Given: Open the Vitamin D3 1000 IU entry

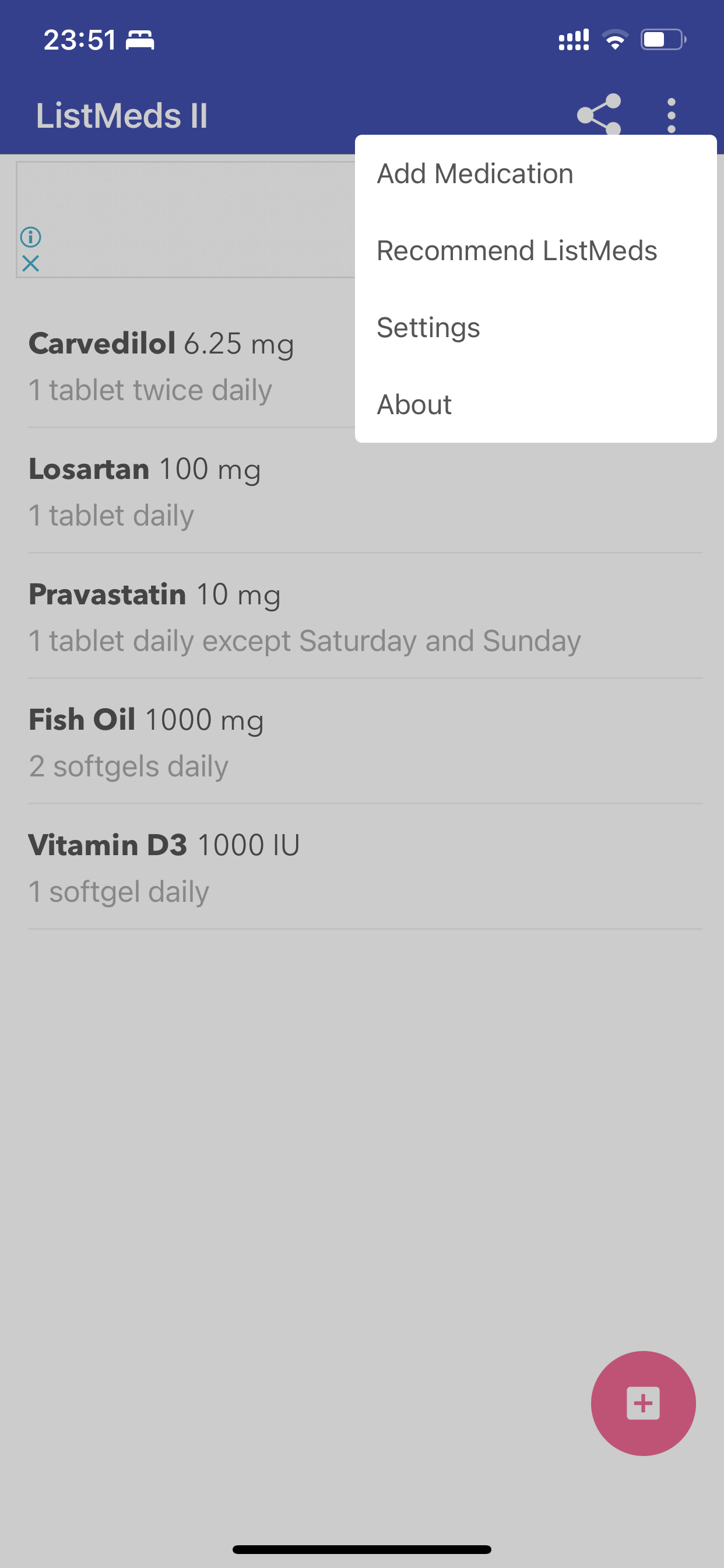Looking at the screenshot, I should click(x=365, y=867).
